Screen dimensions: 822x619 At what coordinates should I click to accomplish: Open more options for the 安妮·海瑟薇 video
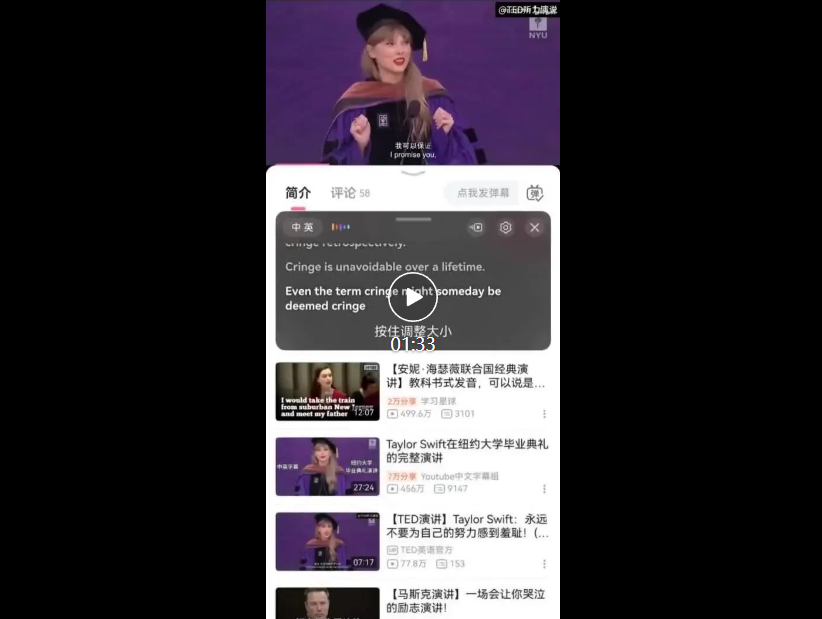pos(544,414)
